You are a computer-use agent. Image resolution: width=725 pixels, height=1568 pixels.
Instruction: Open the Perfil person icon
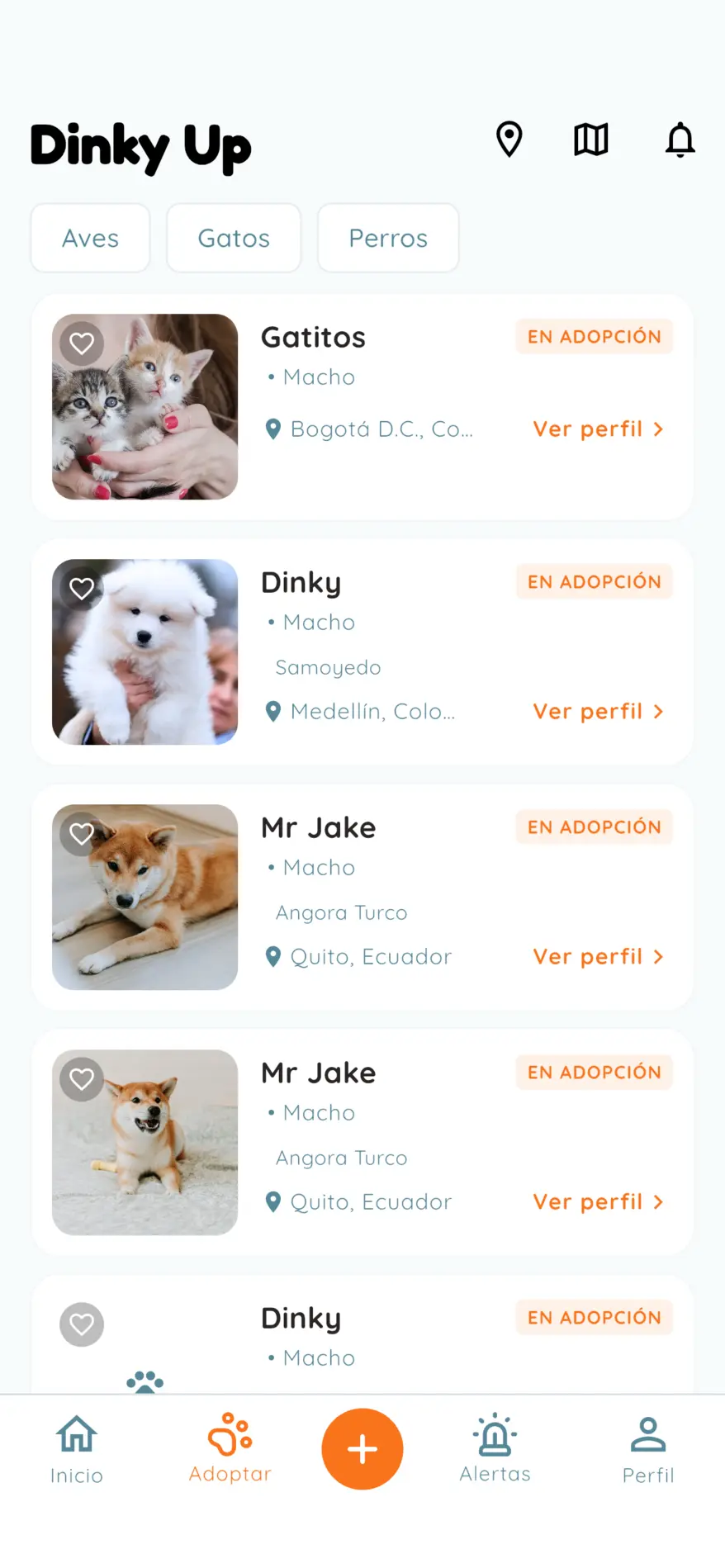pos(648,1435)
